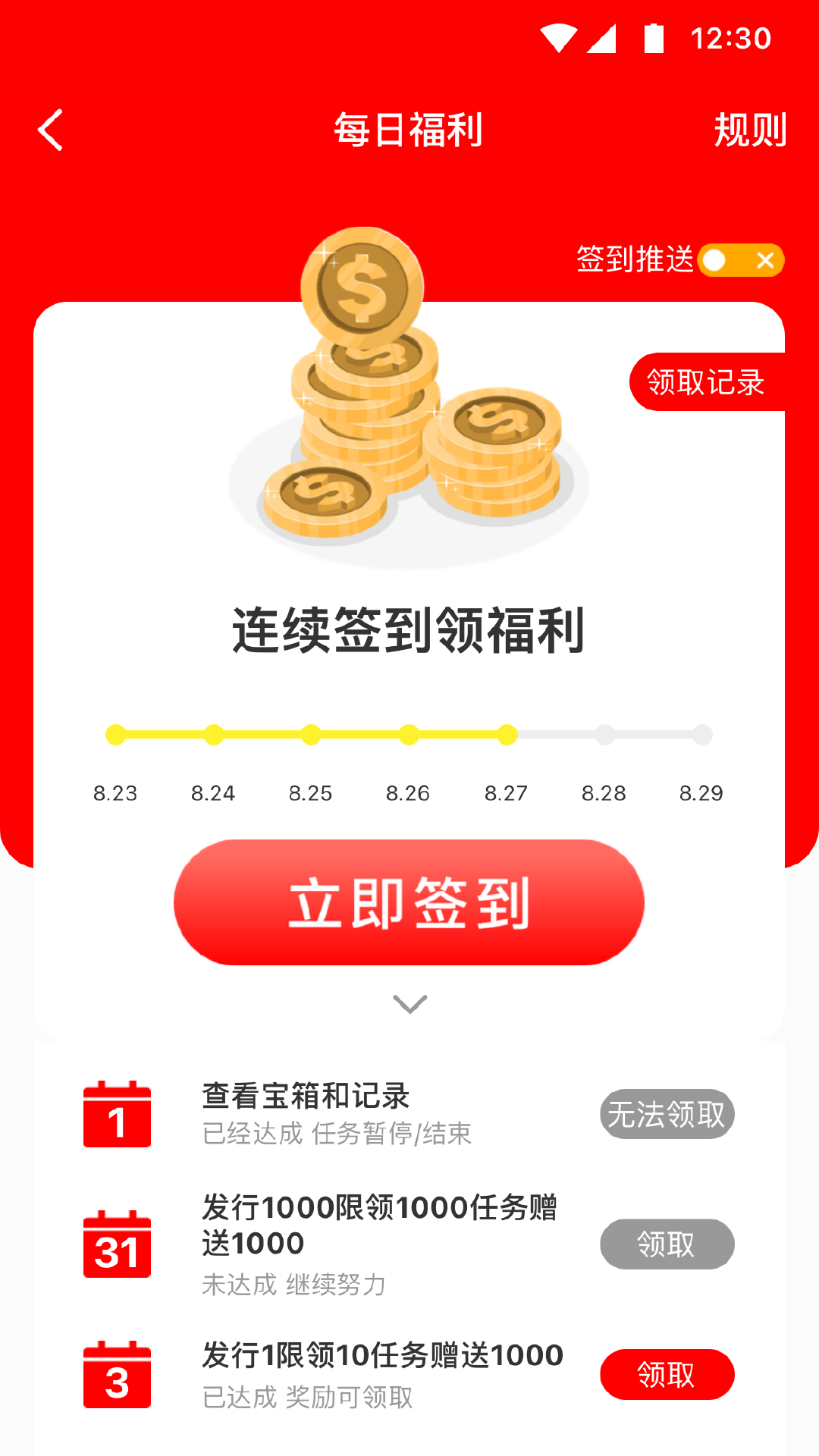Open 领取记录 claim records
The height and width of the screenshot is (1456, 819).
(x=707, y=381)
